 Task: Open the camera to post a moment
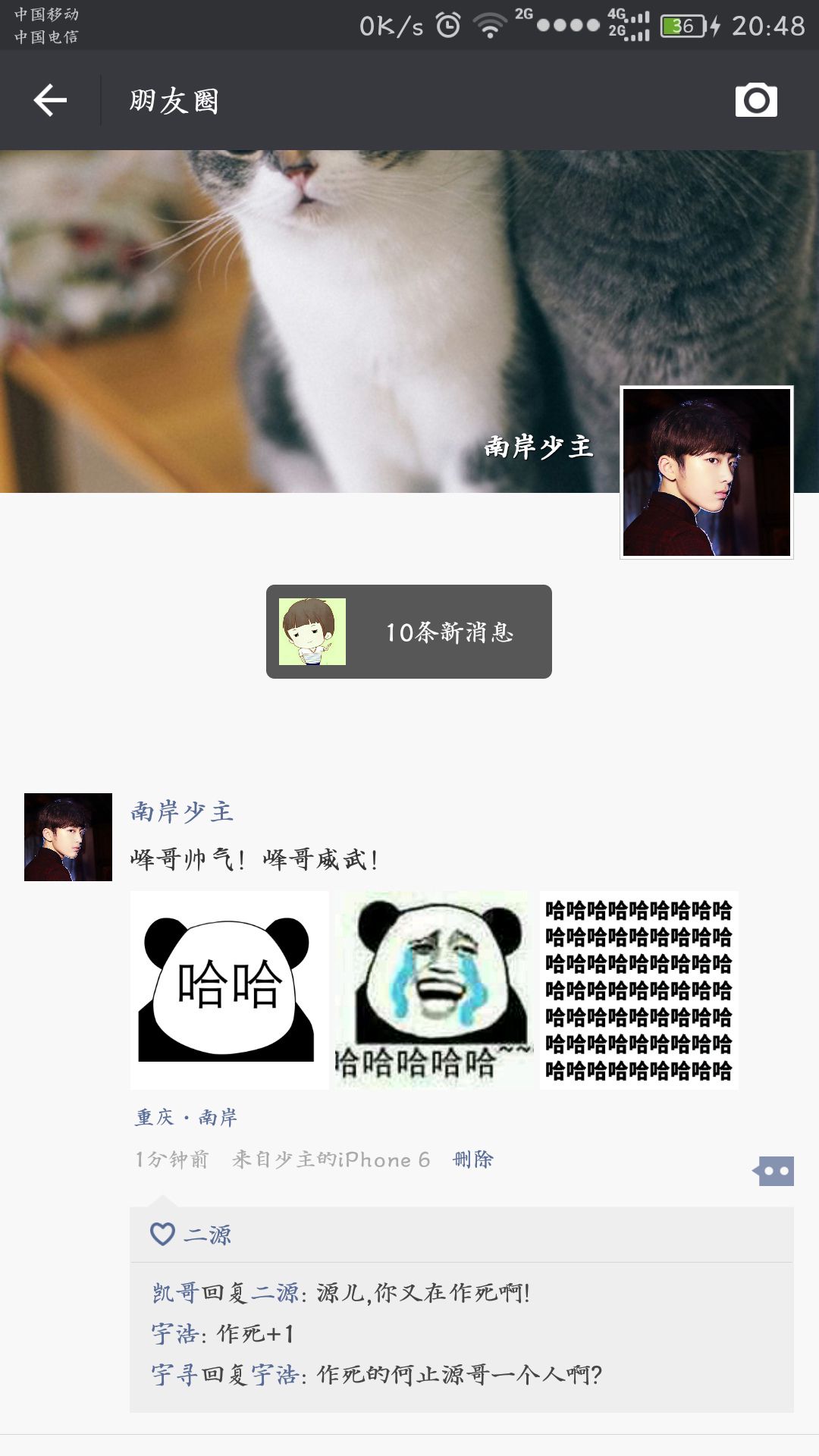pyautogui.click(x=756, y=100)
